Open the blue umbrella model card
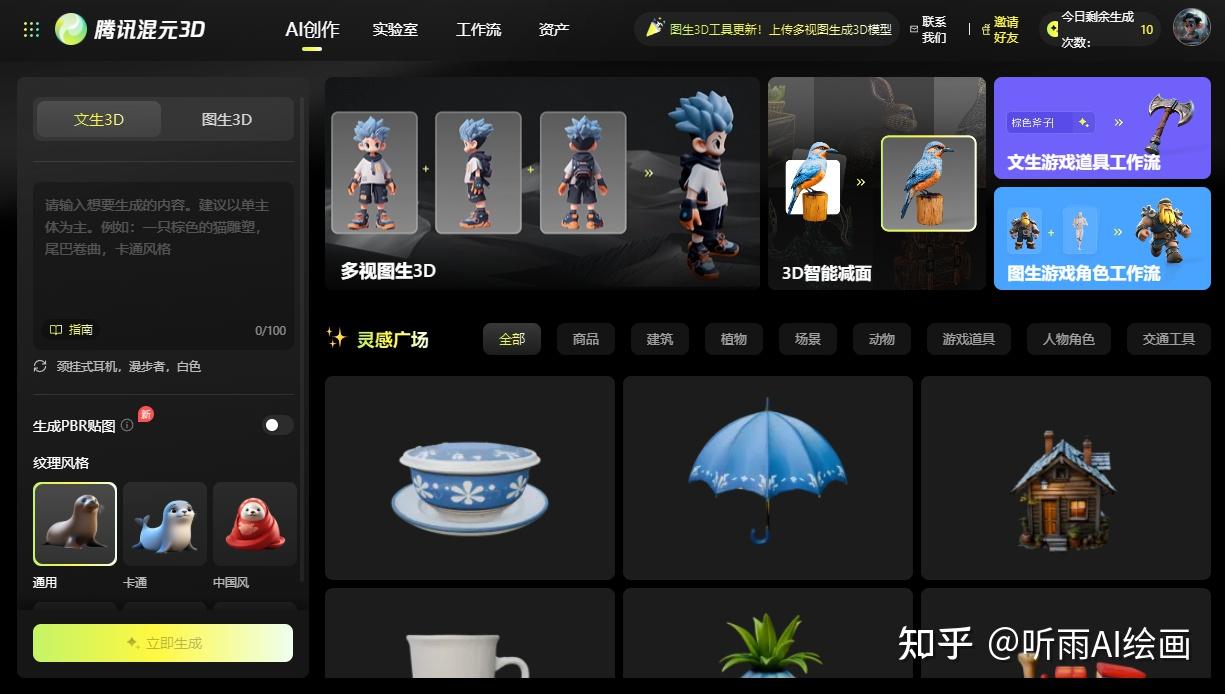Screen dimensions: 1225x694 click(x=767, y=478)
